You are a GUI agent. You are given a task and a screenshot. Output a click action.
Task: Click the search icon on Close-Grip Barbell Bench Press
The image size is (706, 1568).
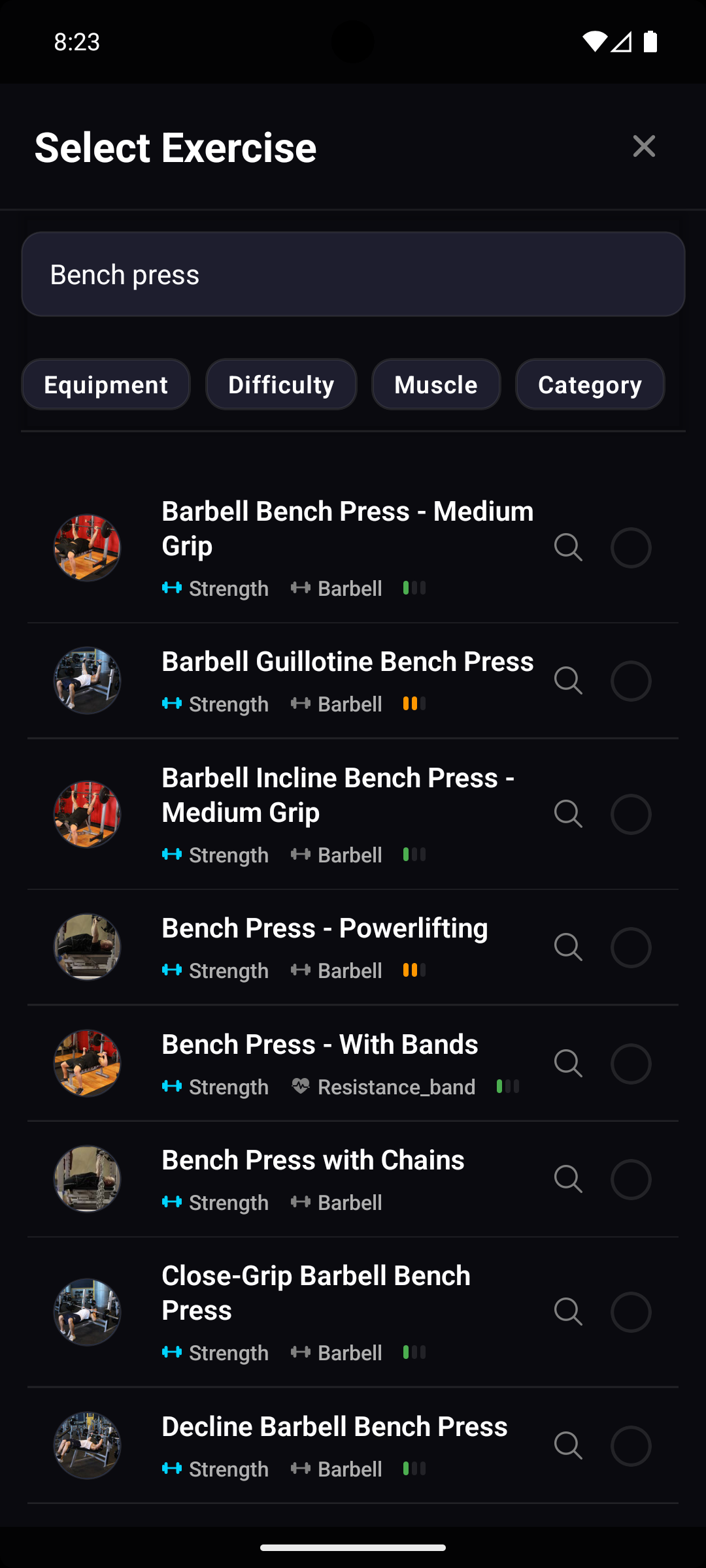(568, 1311)
